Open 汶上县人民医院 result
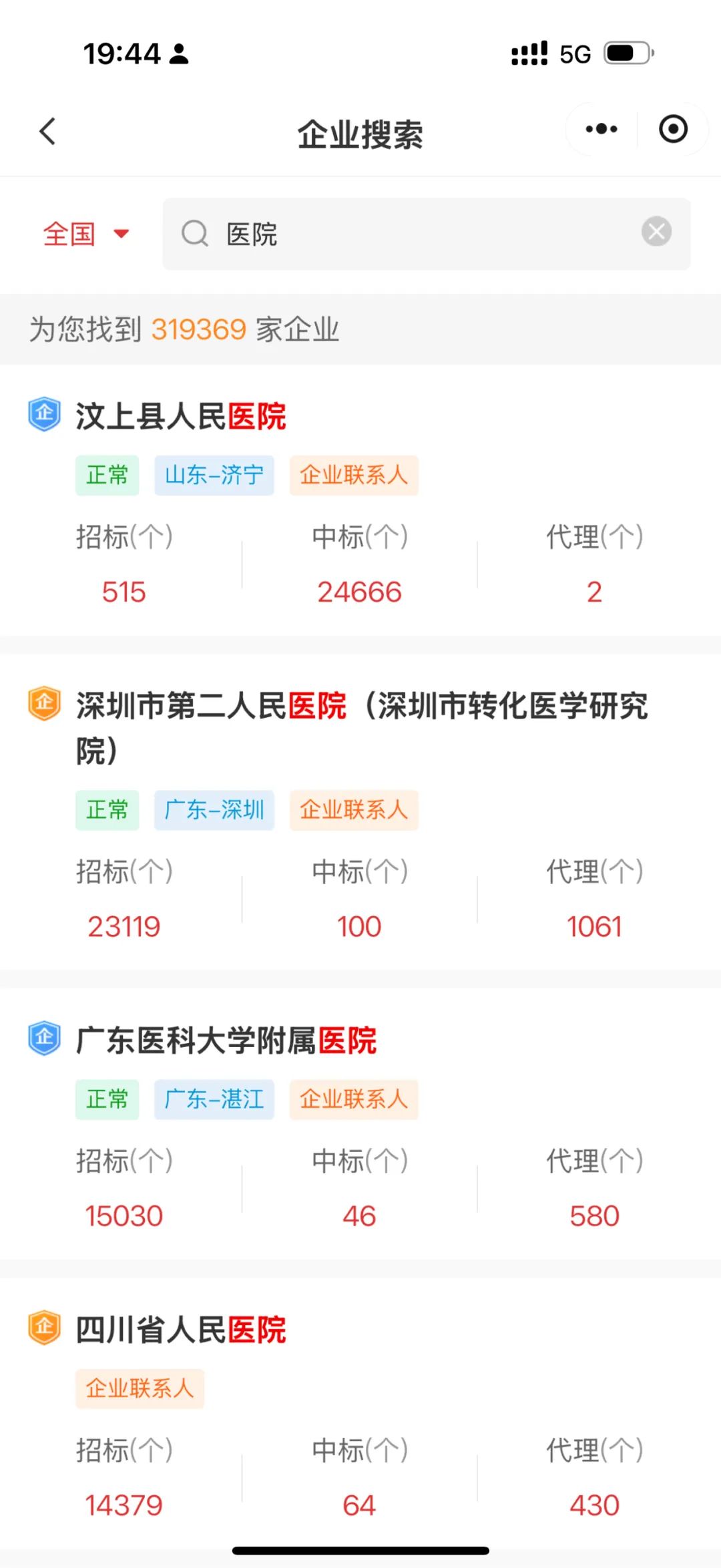 coord(181,416)
